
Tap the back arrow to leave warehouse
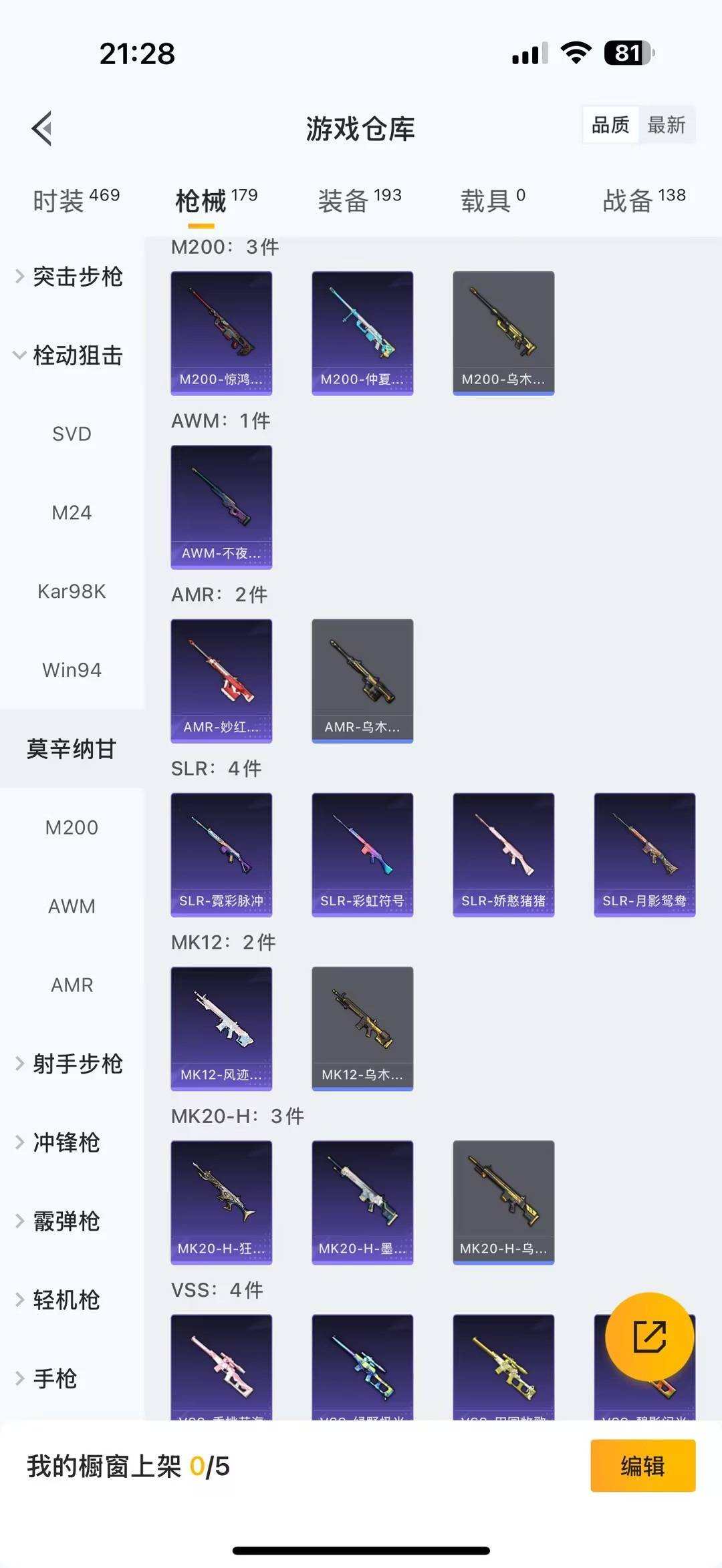(x=41, y=128)
